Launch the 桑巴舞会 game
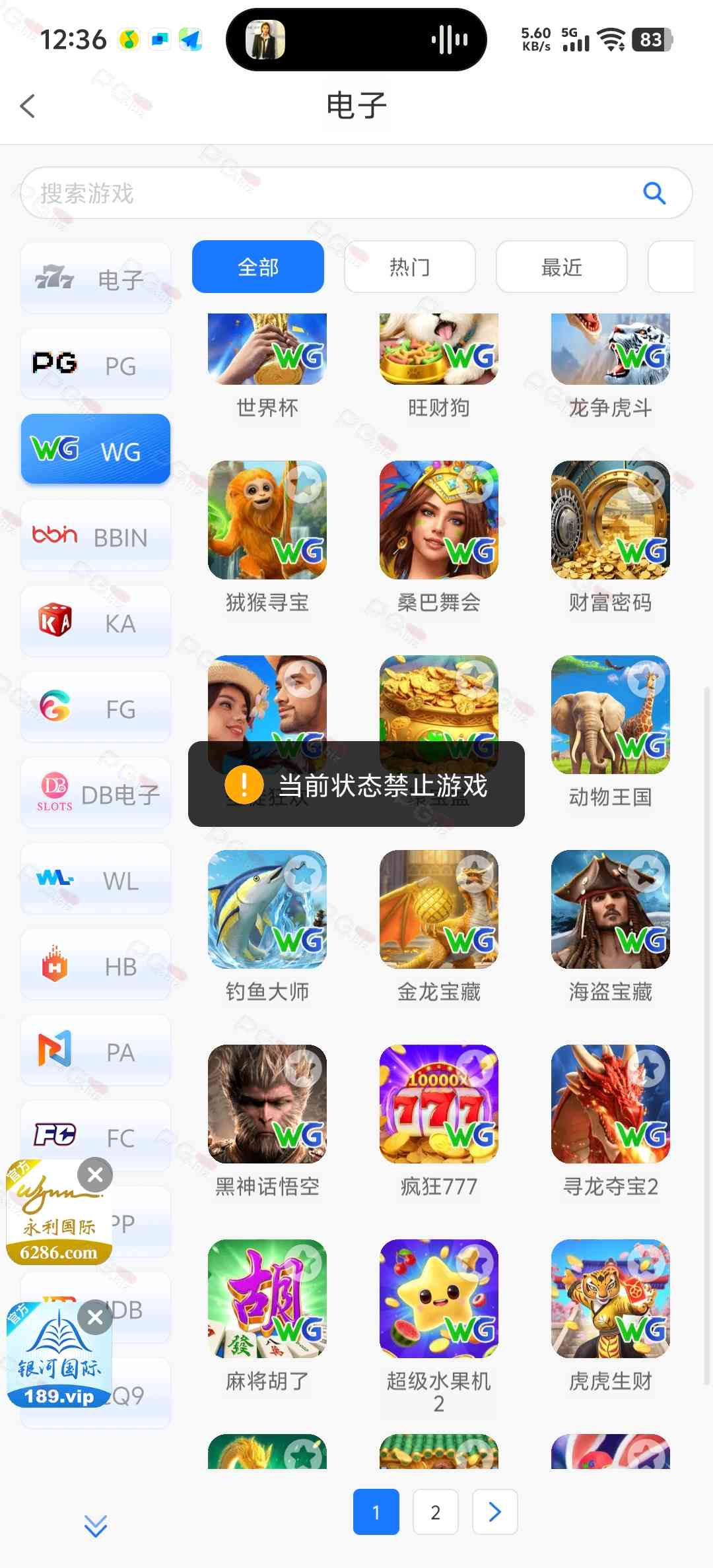The height and width of the screenshot is (1568, 713). click(x=438, y=521)
